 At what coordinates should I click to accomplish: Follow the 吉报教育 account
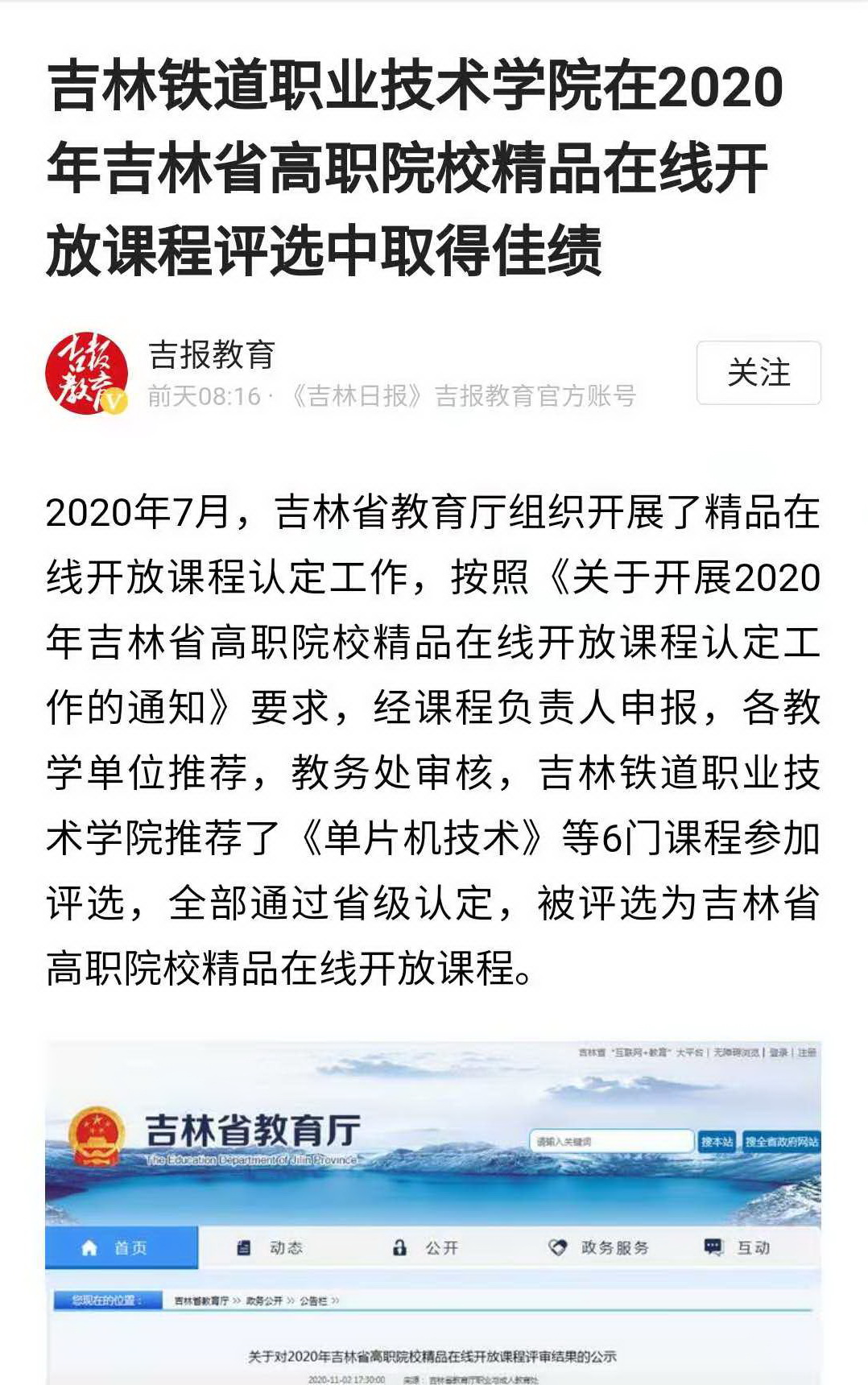coord(758,373)
